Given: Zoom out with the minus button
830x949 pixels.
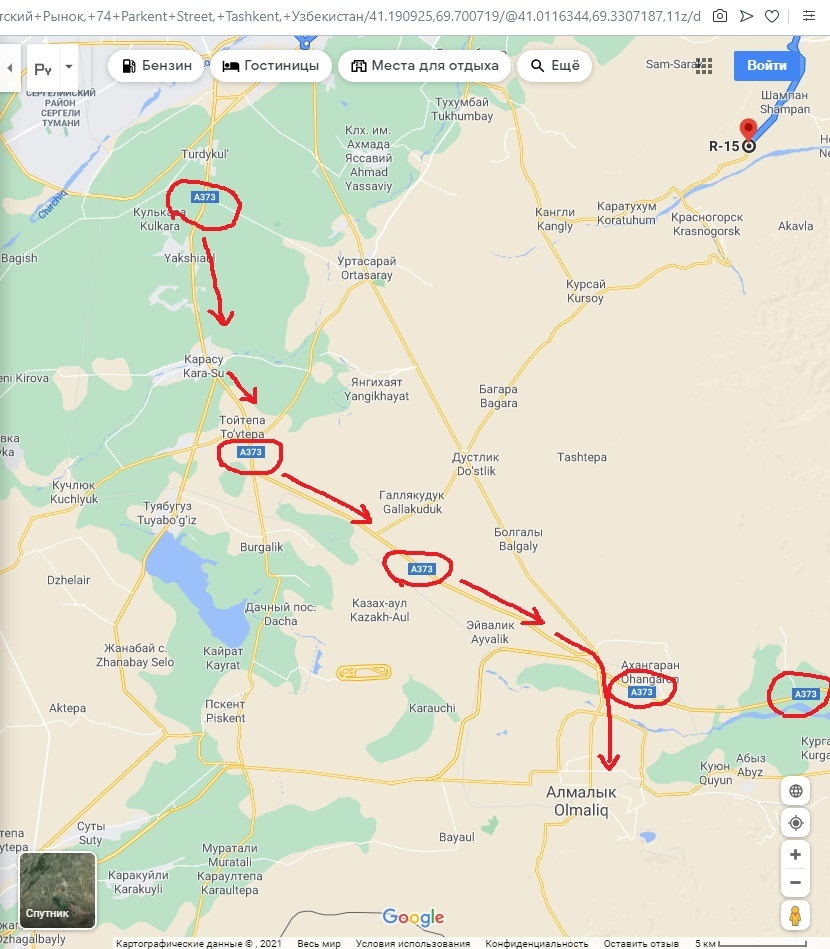Looking at the screenshot, I should (x=795, y=883).
